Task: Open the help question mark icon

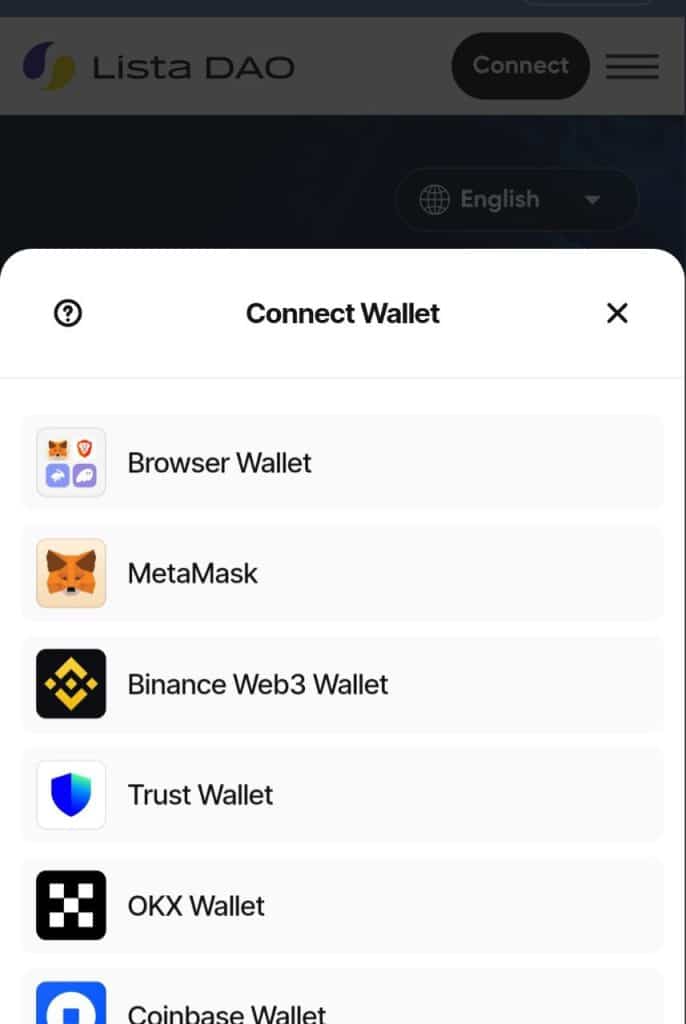Action: pos(68,314)
